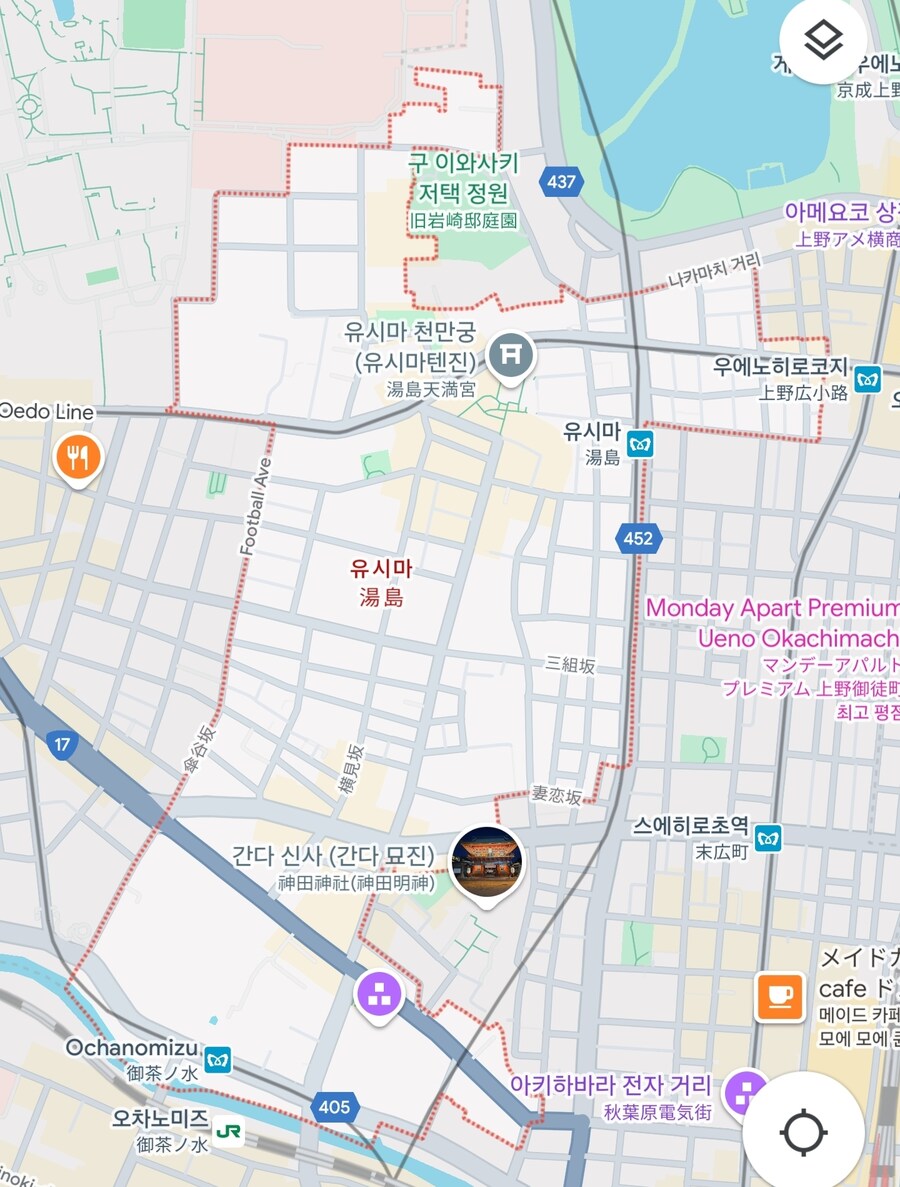This screenshot has height=1187, width=900.
Task: Open the map layers switcher
Action: coord(822,42)
